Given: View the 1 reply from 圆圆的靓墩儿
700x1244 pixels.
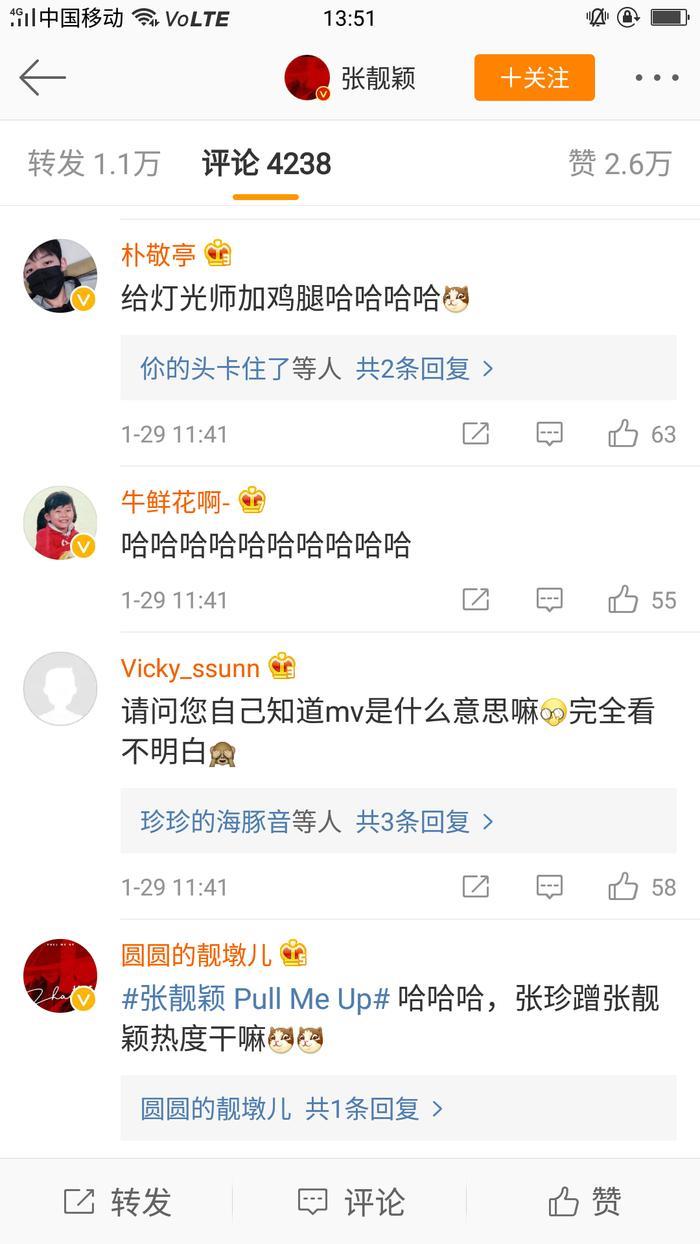Looking at the screenshot, I should tap(373, 1108).
